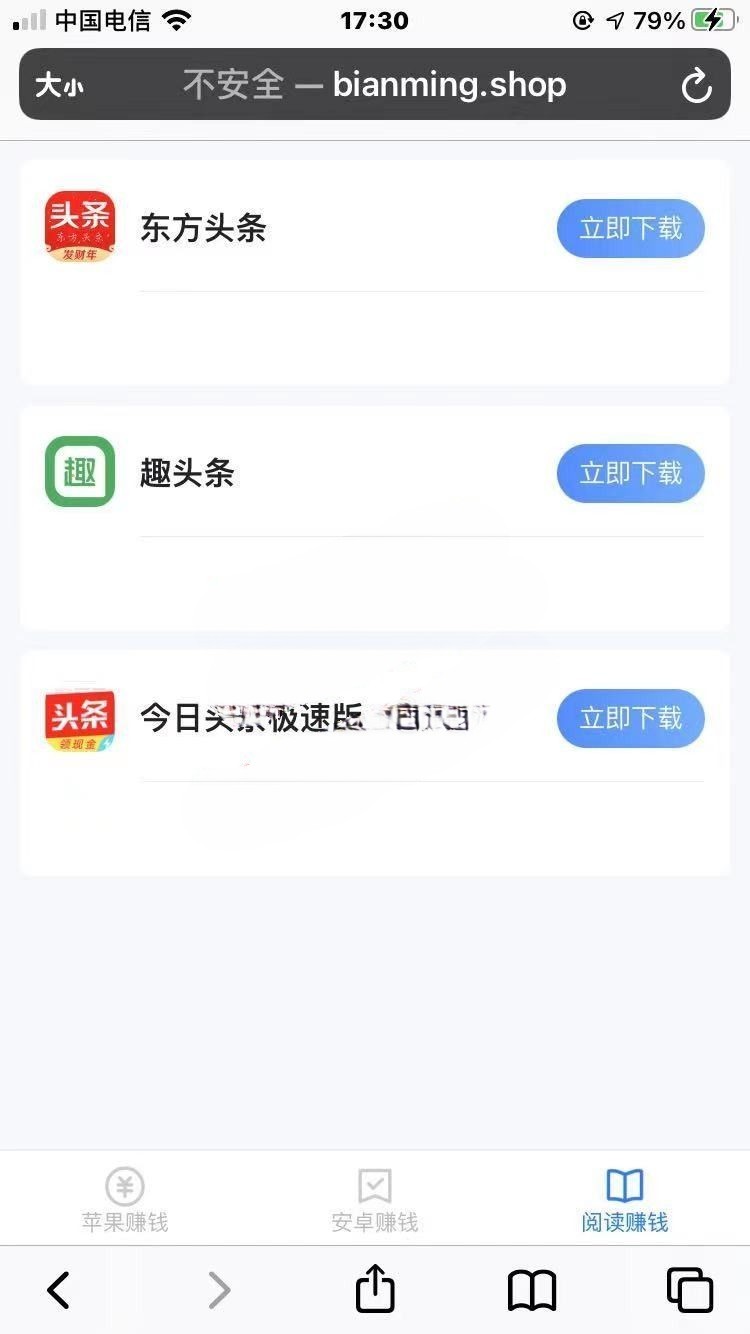Open the Safari bookmarks icon
The image size is (750, 1334).
click(531, 1290)
